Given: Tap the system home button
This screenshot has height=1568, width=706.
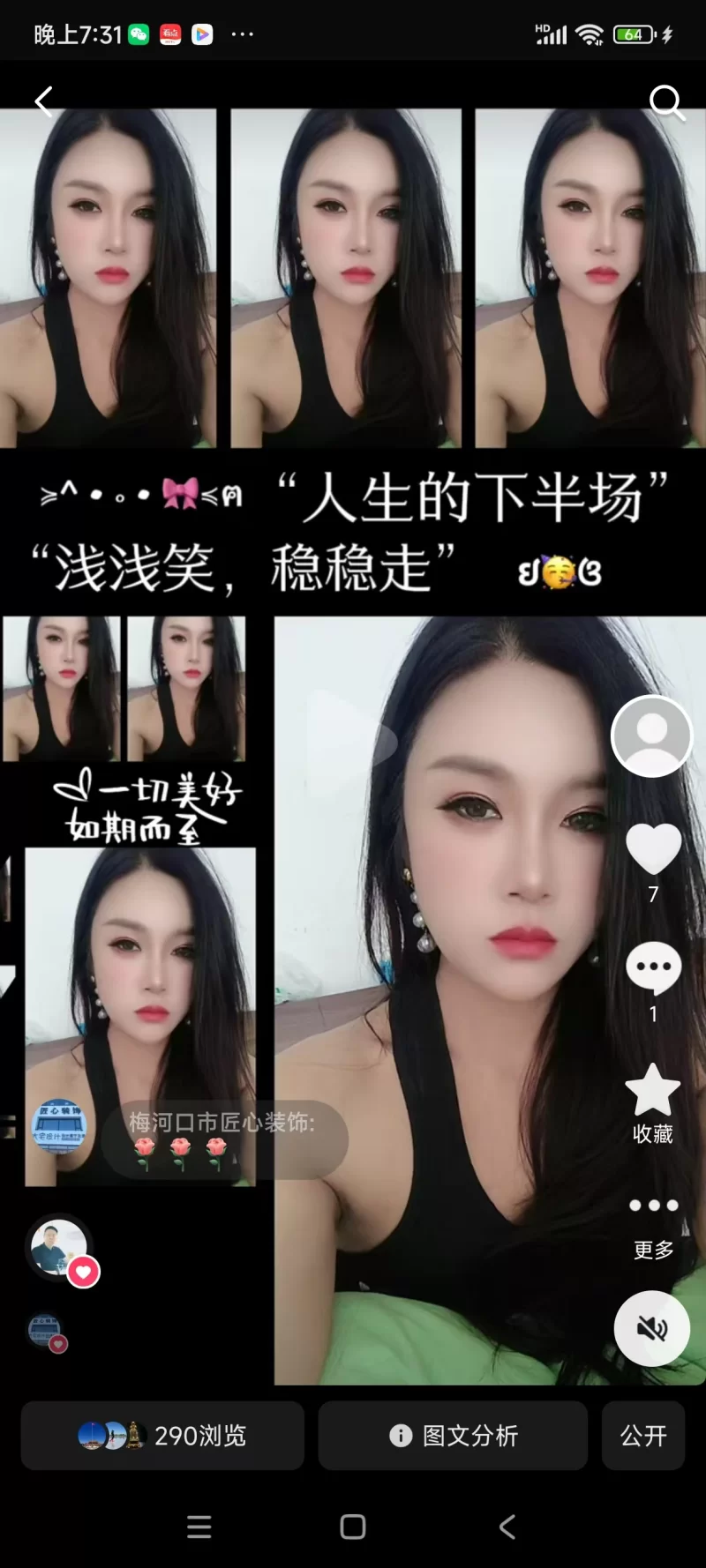Looking at the screenshot, I should pyautogui.click(x=353, y=1527).
